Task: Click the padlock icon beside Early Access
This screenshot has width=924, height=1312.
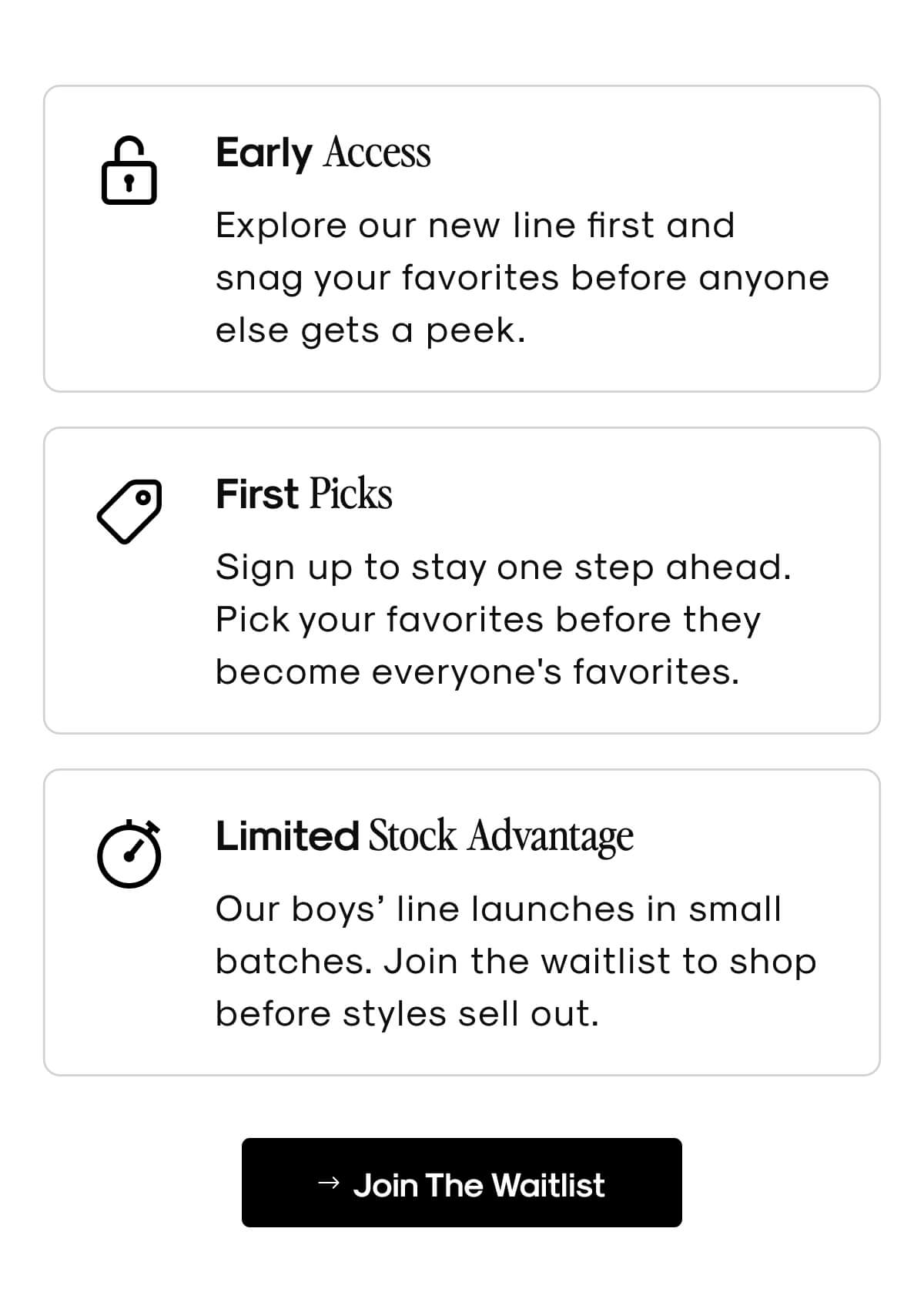Action: pos(129,170)
